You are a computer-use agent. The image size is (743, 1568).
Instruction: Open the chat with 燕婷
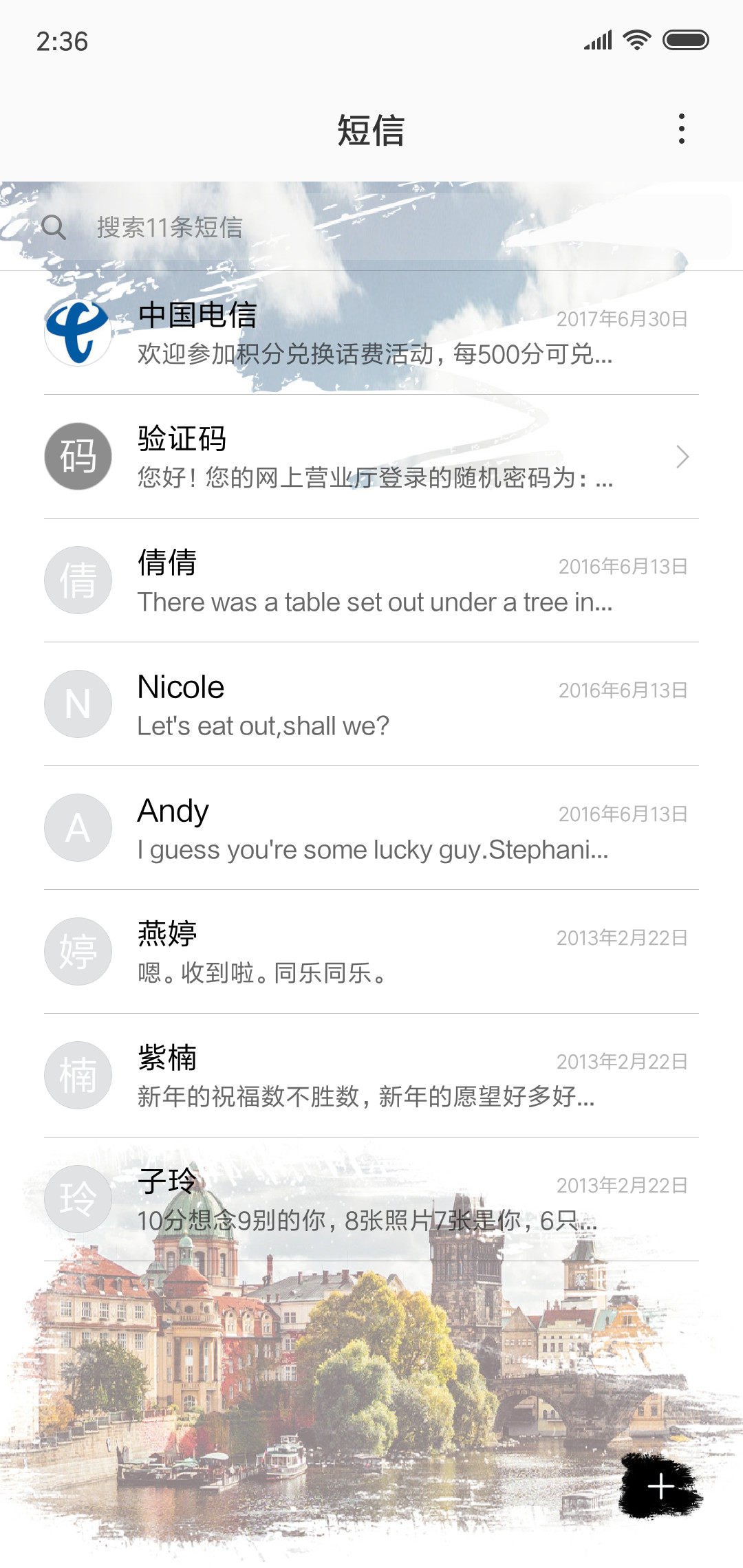click(x=371, y=952)
